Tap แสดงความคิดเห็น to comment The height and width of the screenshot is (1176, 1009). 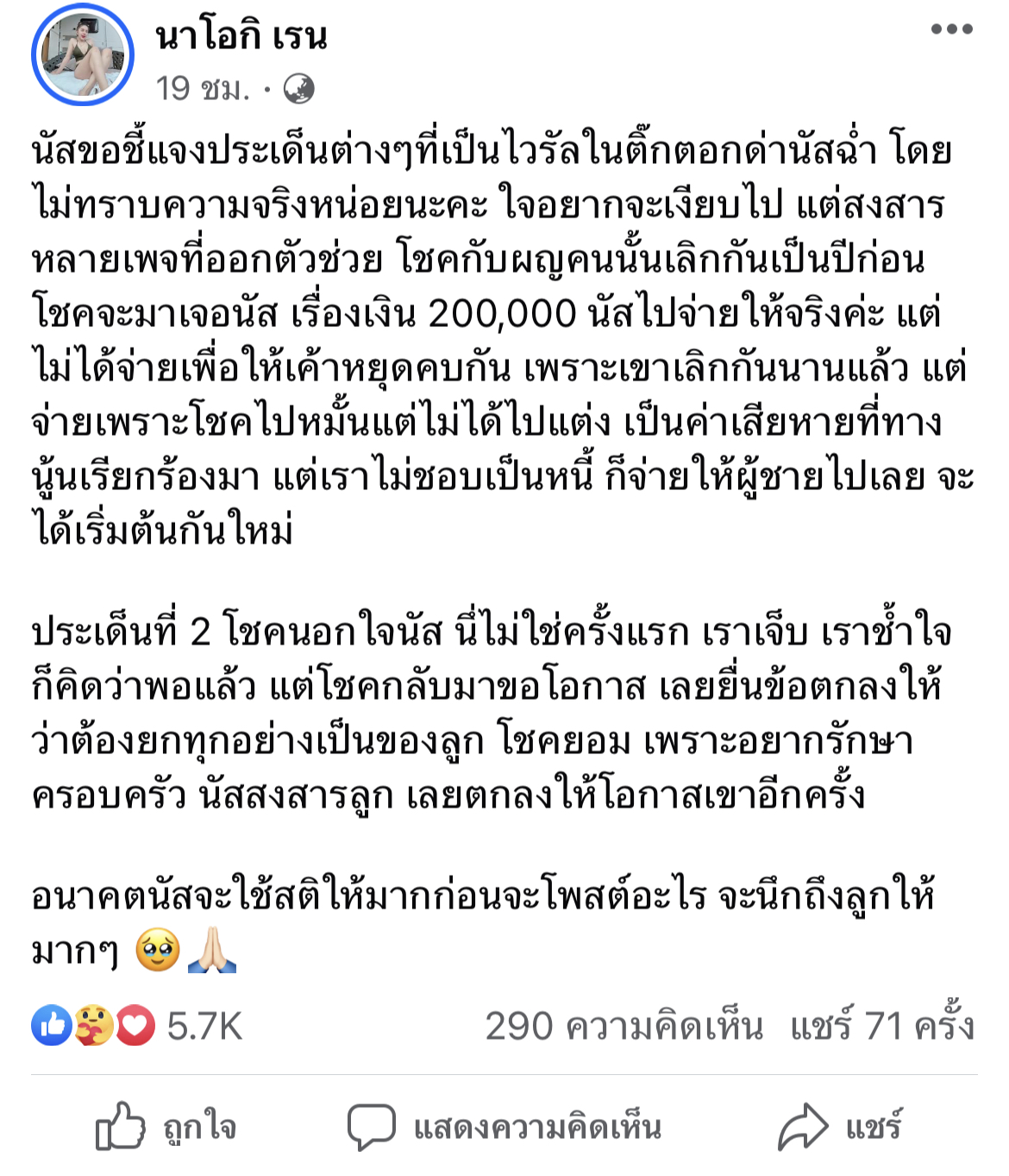tap(504, 1127)
